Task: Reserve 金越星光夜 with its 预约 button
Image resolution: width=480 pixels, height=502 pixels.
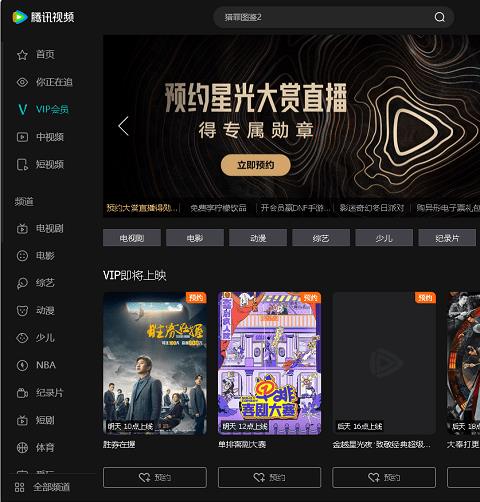Action: tap(384, 477)
